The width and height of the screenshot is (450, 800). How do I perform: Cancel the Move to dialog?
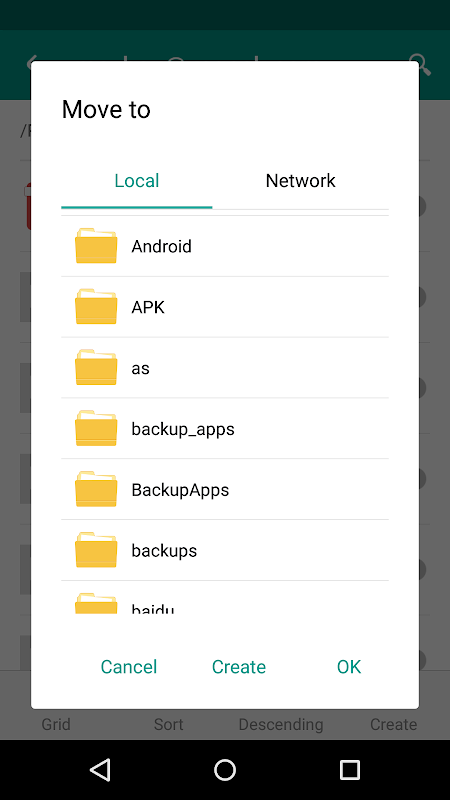(129, 667)
